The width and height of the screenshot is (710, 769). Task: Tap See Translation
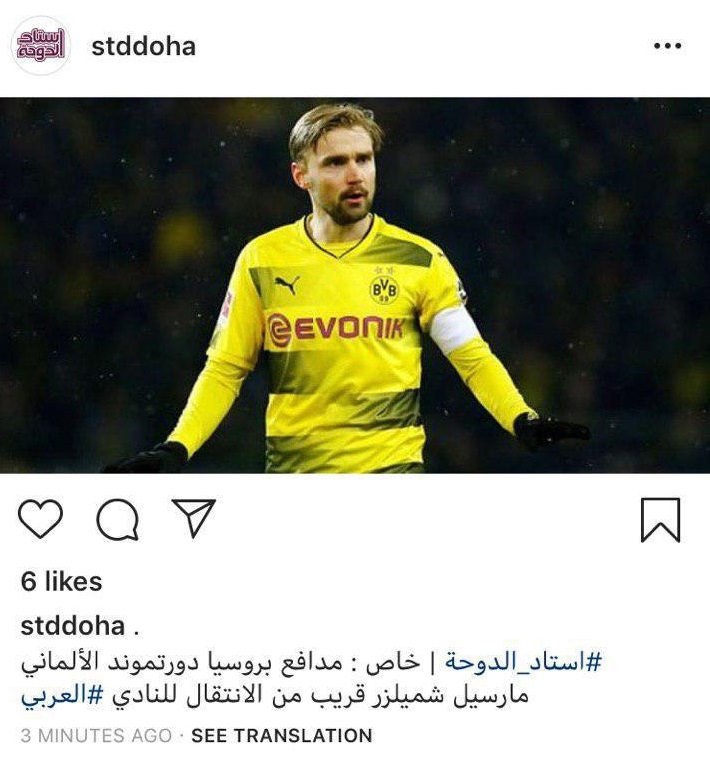(281, 736)
